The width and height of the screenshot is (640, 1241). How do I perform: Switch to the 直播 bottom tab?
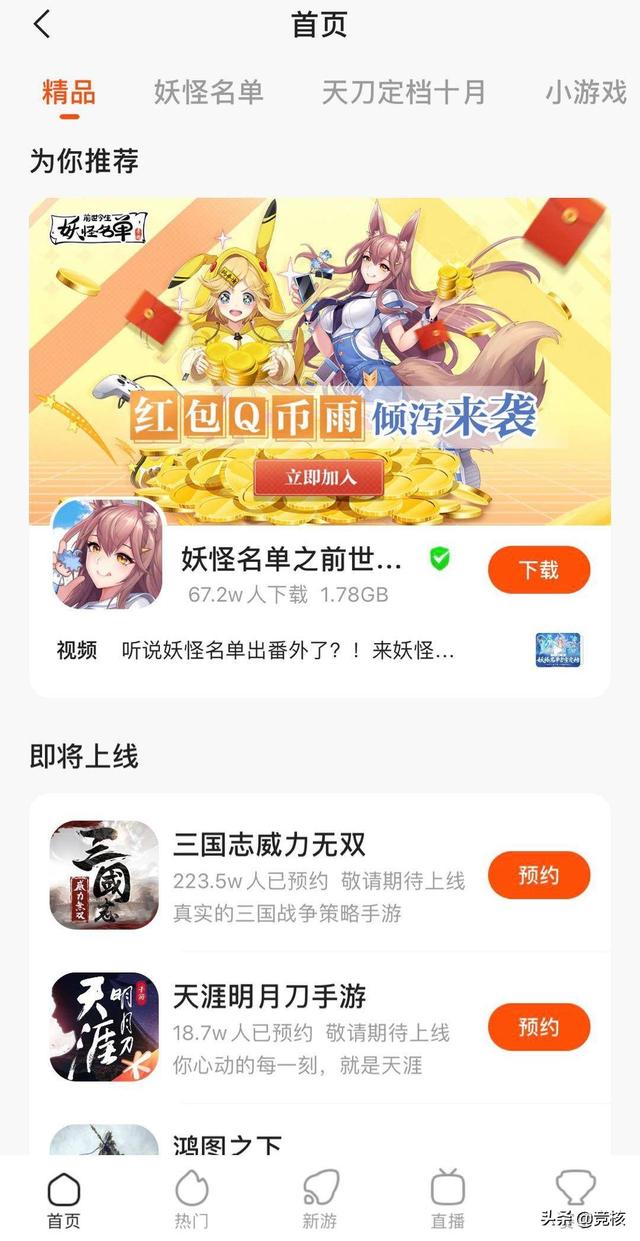pos(448,1200)
